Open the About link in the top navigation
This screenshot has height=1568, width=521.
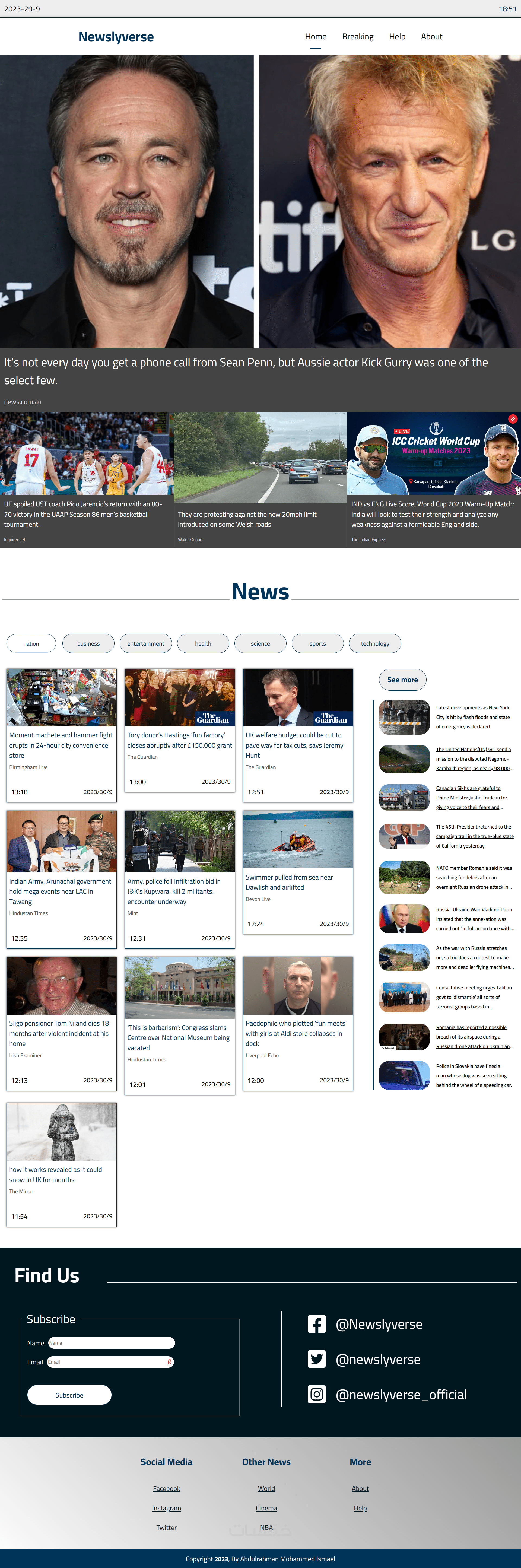(431, 37)
